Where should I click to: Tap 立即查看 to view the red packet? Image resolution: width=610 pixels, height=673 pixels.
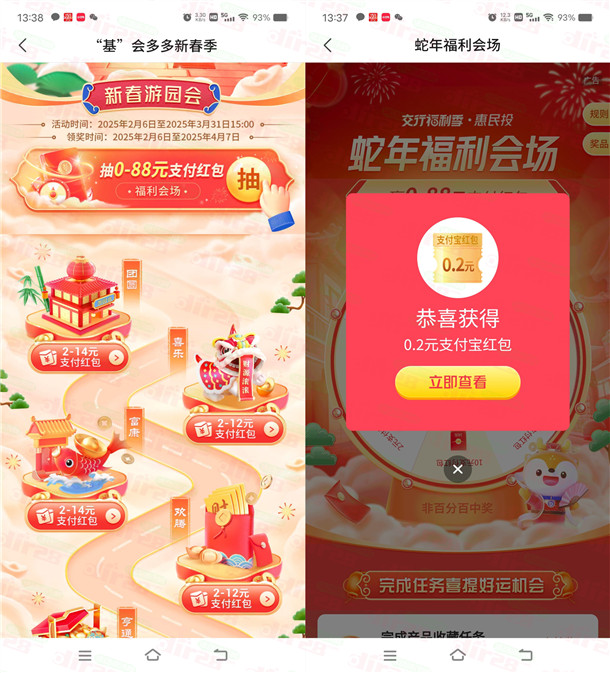(x=457, y=382)
